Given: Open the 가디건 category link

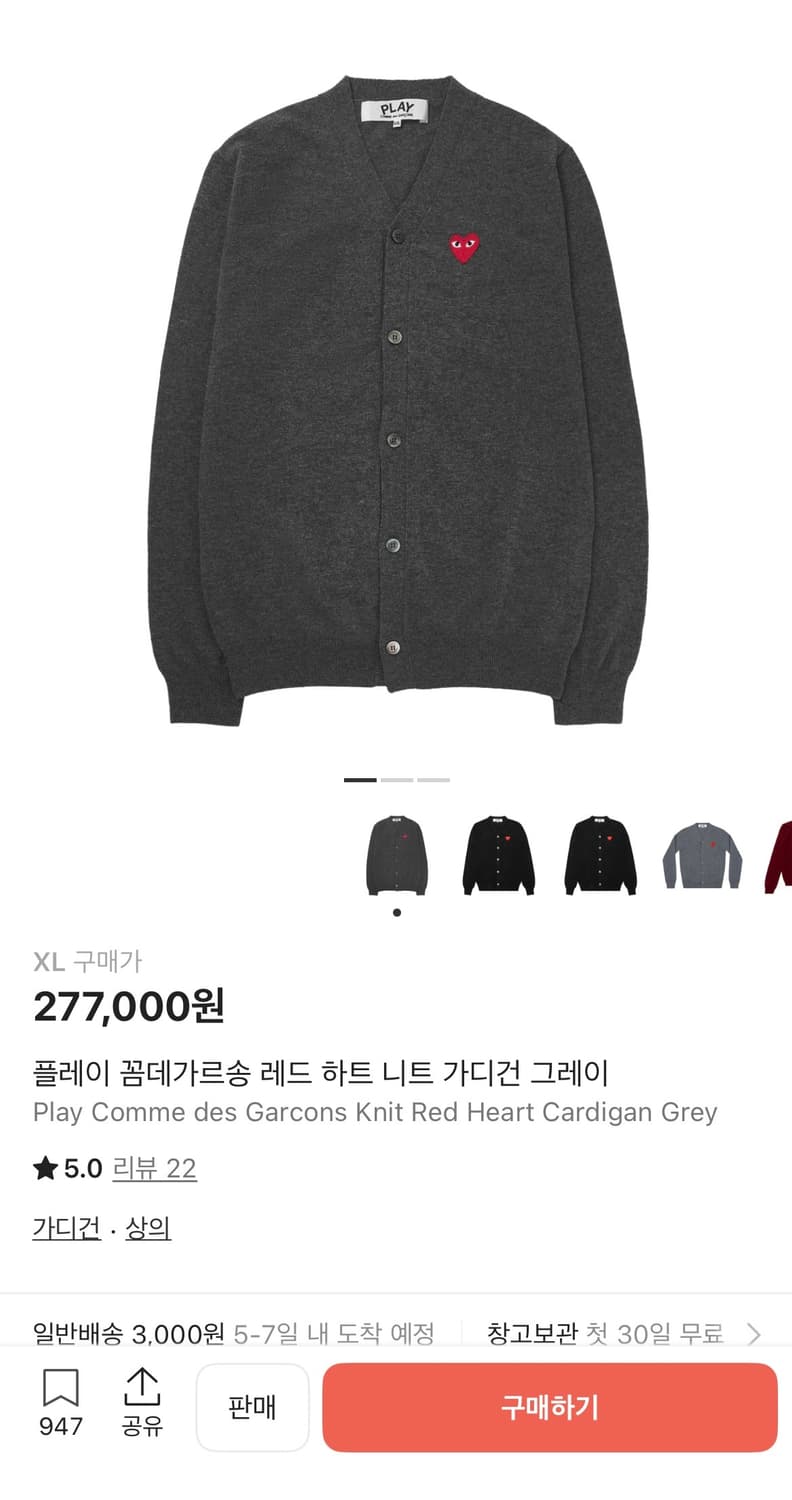Looking at the screenshot, I should click(64, 1228).
